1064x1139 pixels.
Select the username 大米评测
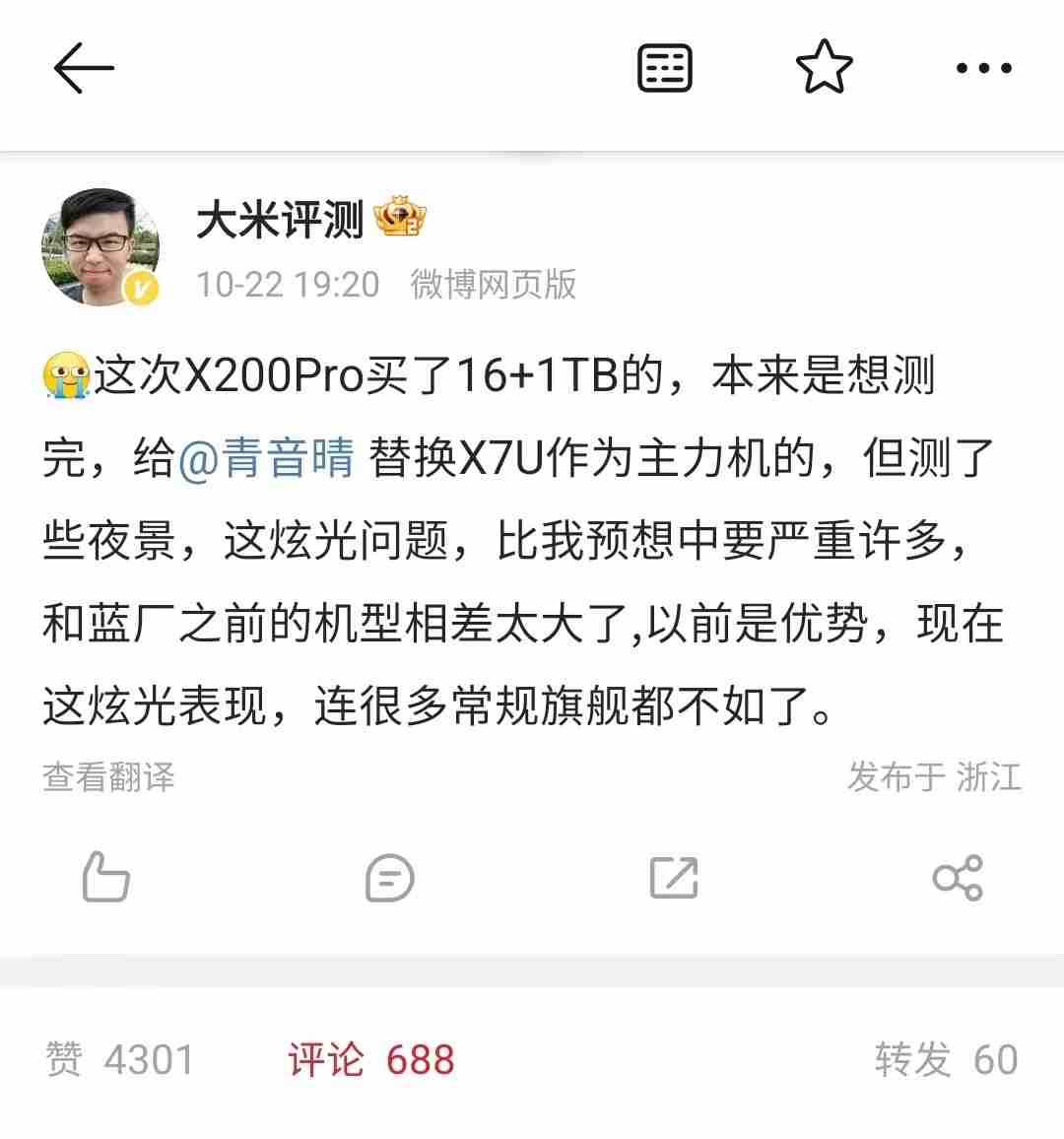click(280, 219)
